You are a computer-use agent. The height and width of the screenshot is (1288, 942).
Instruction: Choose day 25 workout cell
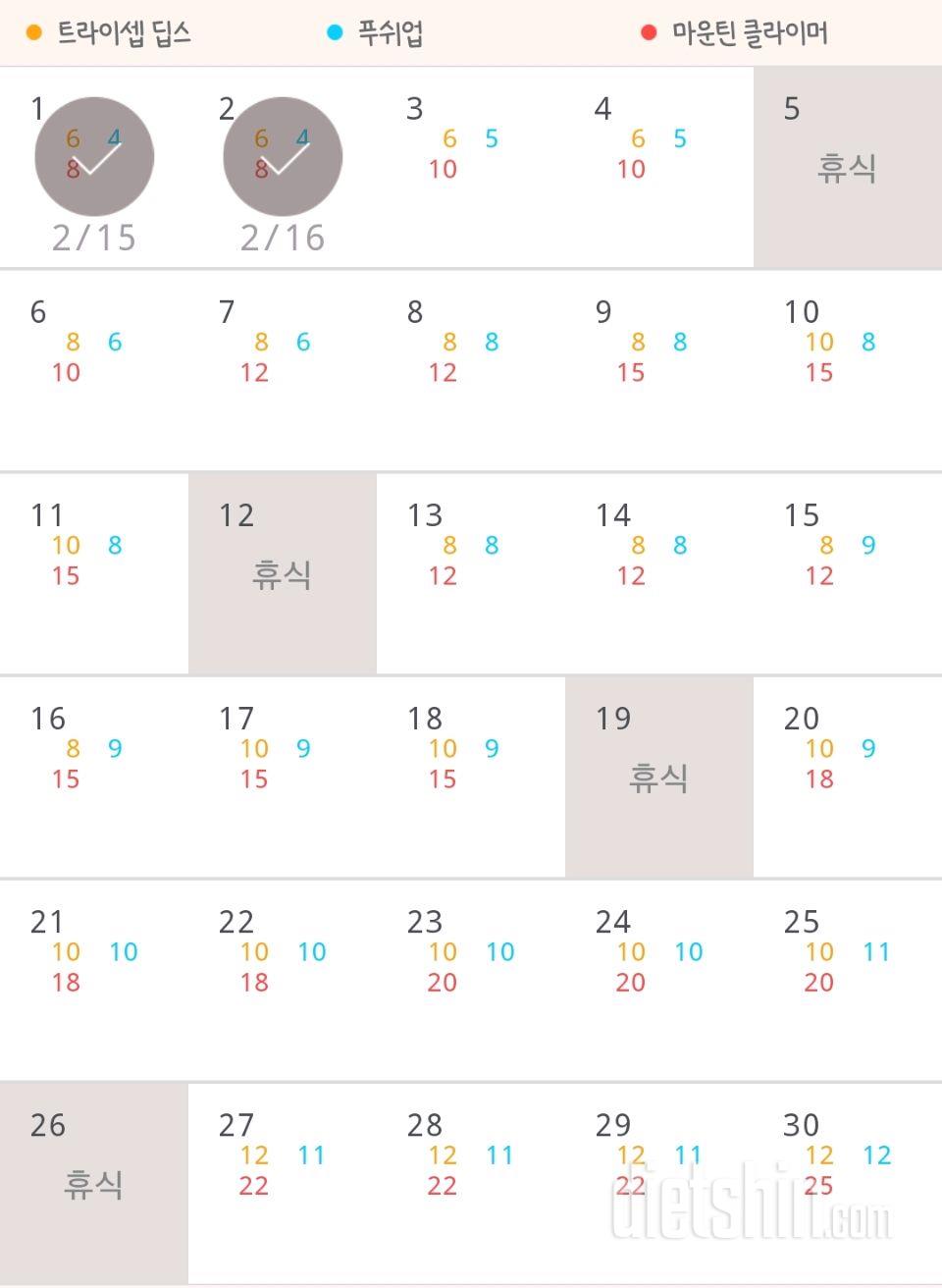(x=848, y=980)
